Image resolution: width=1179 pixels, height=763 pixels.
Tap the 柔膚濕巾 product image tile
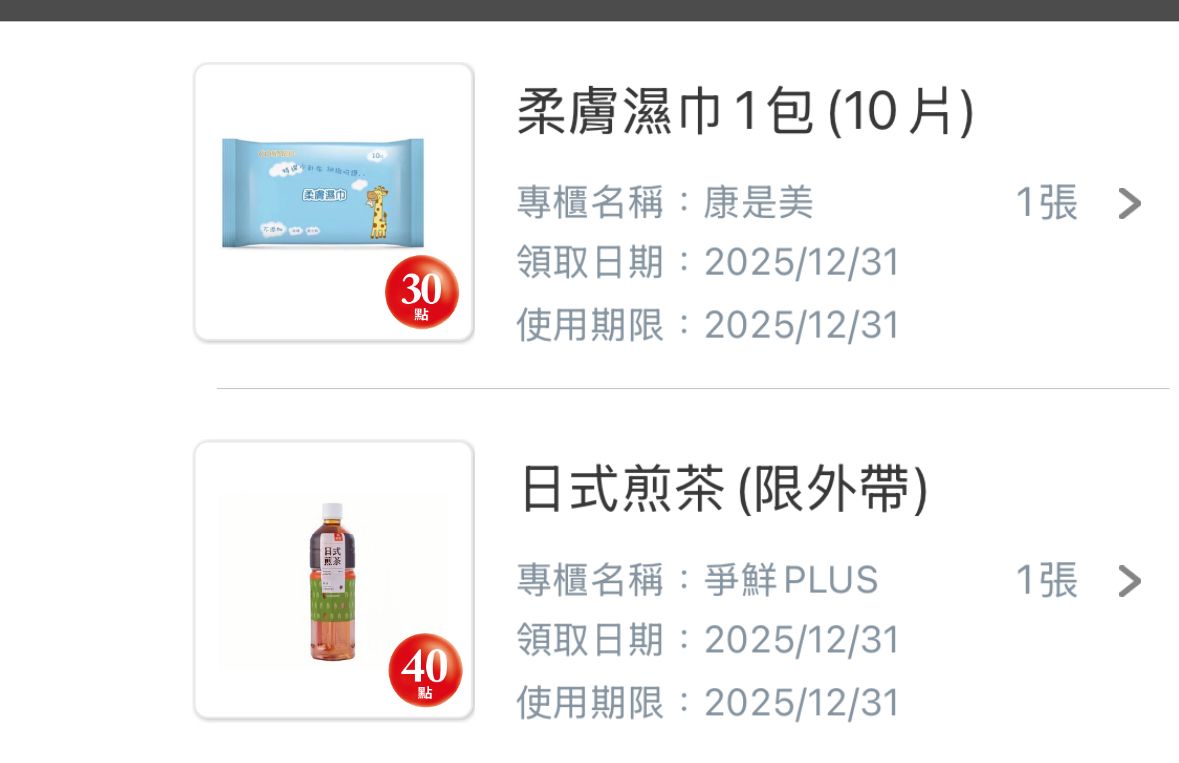tap(333, 202)
